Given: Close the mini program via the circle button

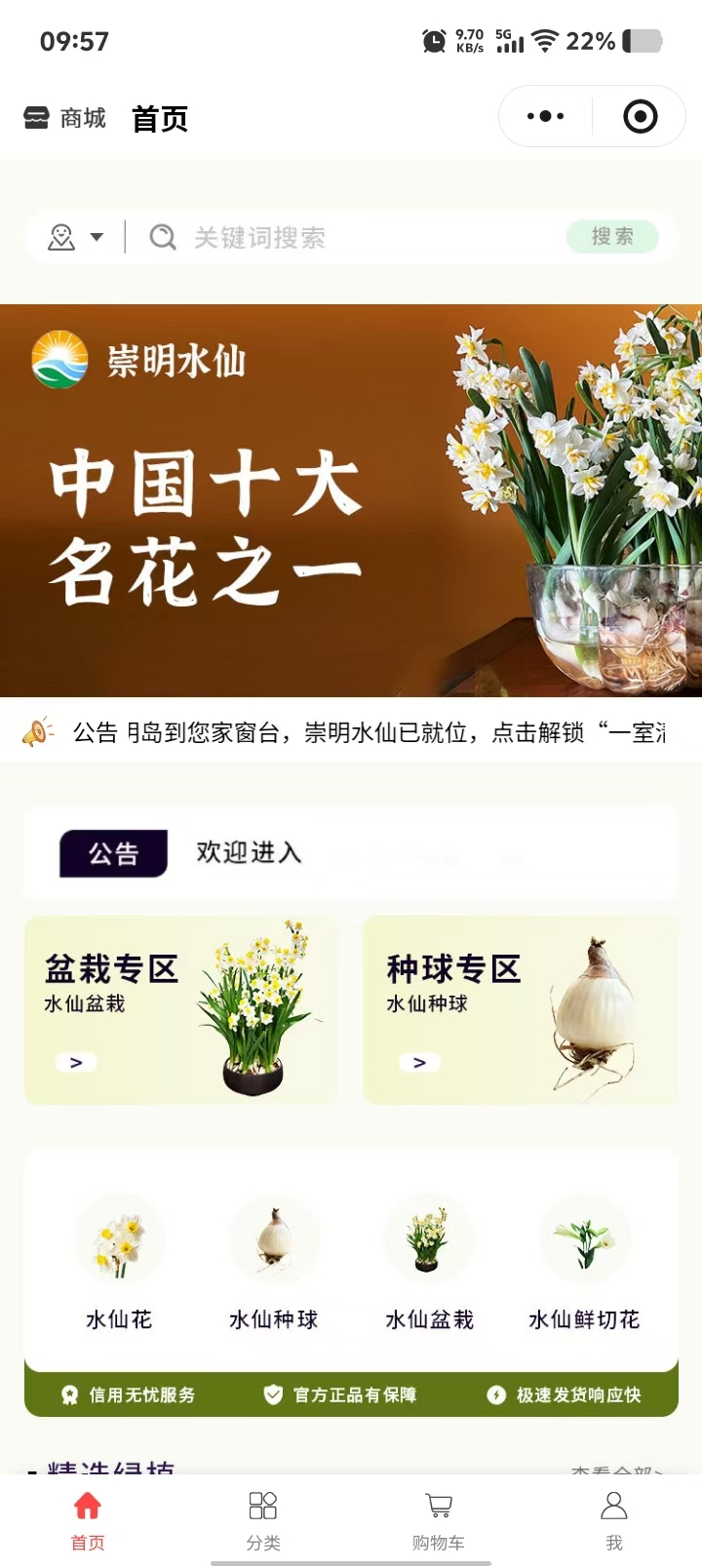Looking at the screenshot, I should pos(640,117).
